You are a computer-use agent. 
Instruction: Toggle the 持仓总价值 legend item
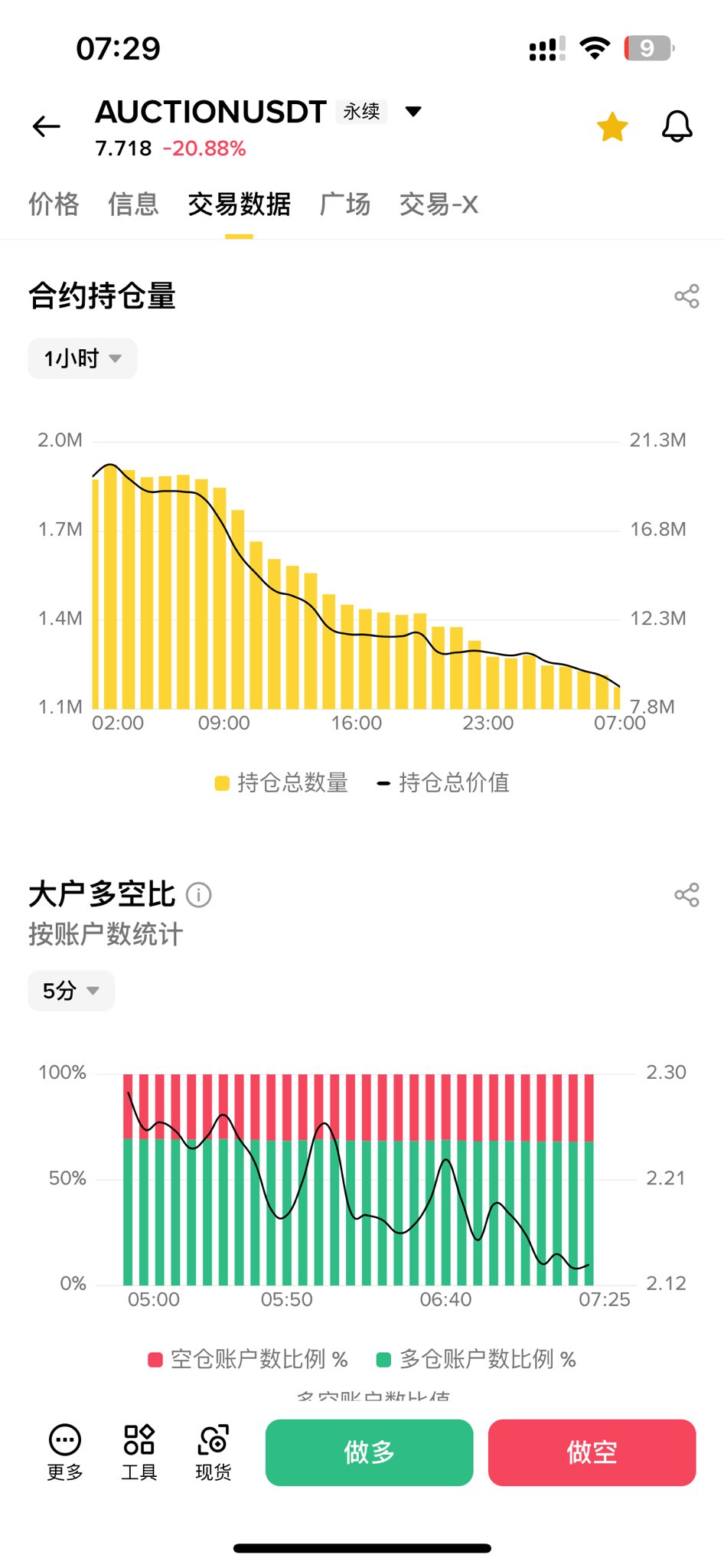[444, 782]
